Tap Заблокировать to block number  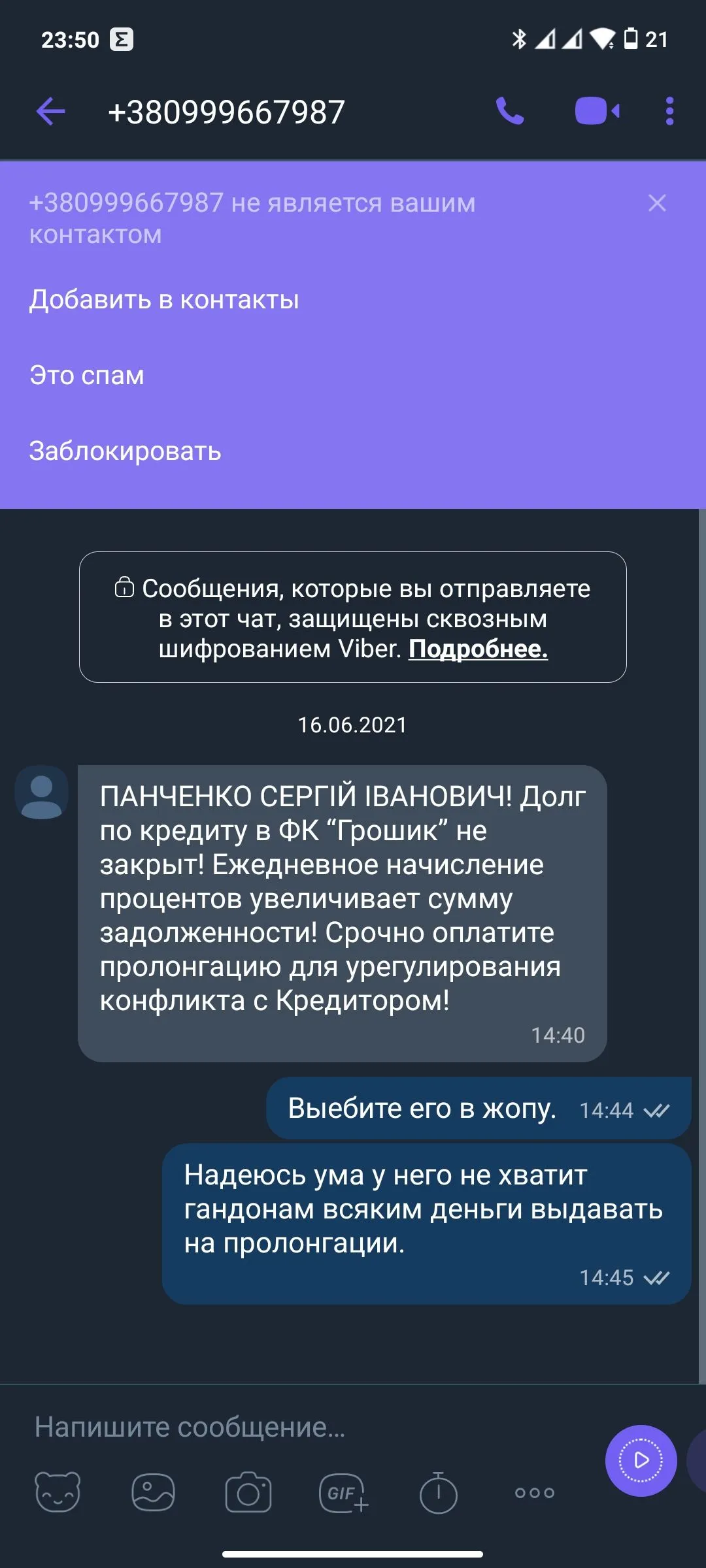(126, 451)
